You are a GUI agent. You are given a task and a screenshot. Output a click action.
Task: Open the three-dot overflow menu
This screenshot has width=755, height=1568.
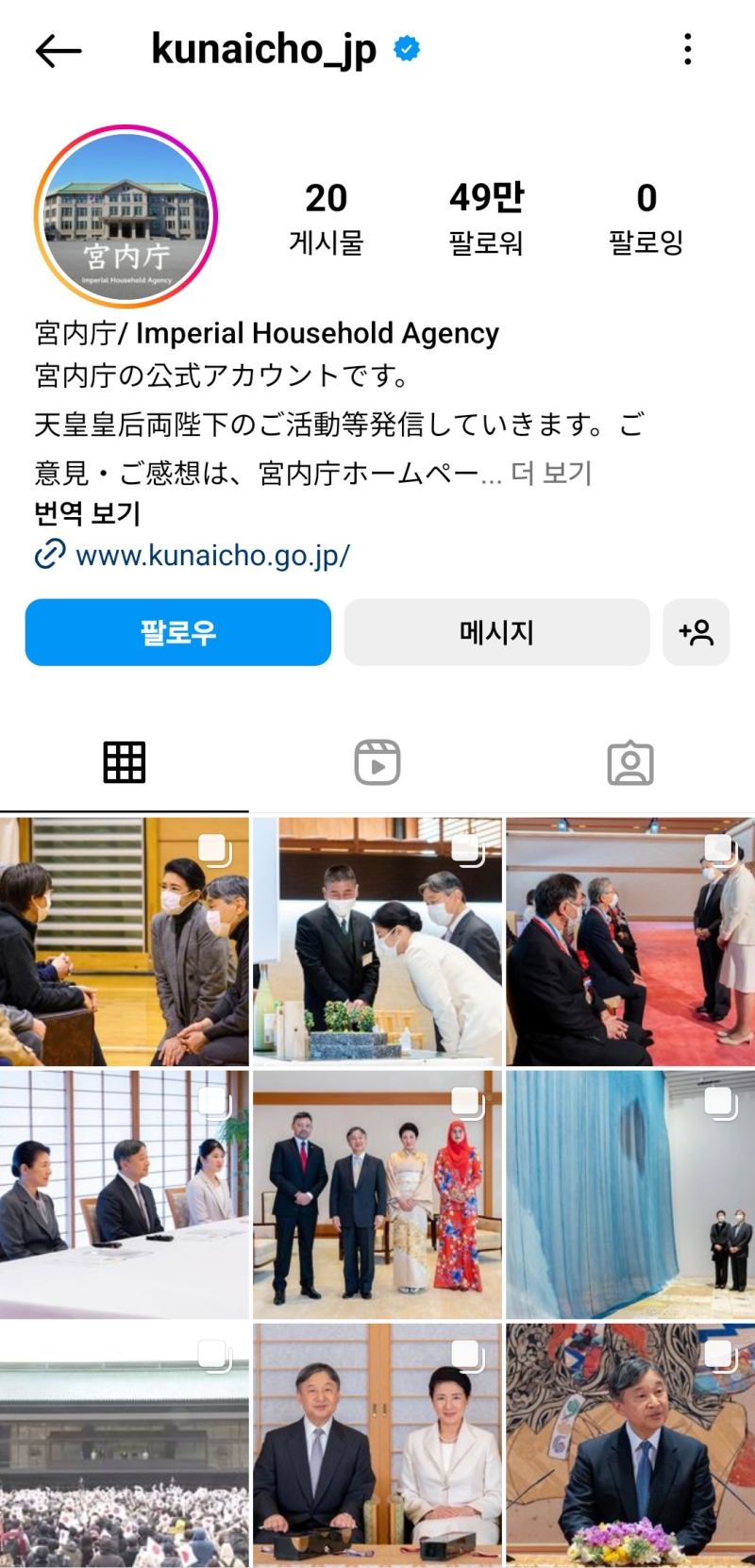(x=687, y=49)
